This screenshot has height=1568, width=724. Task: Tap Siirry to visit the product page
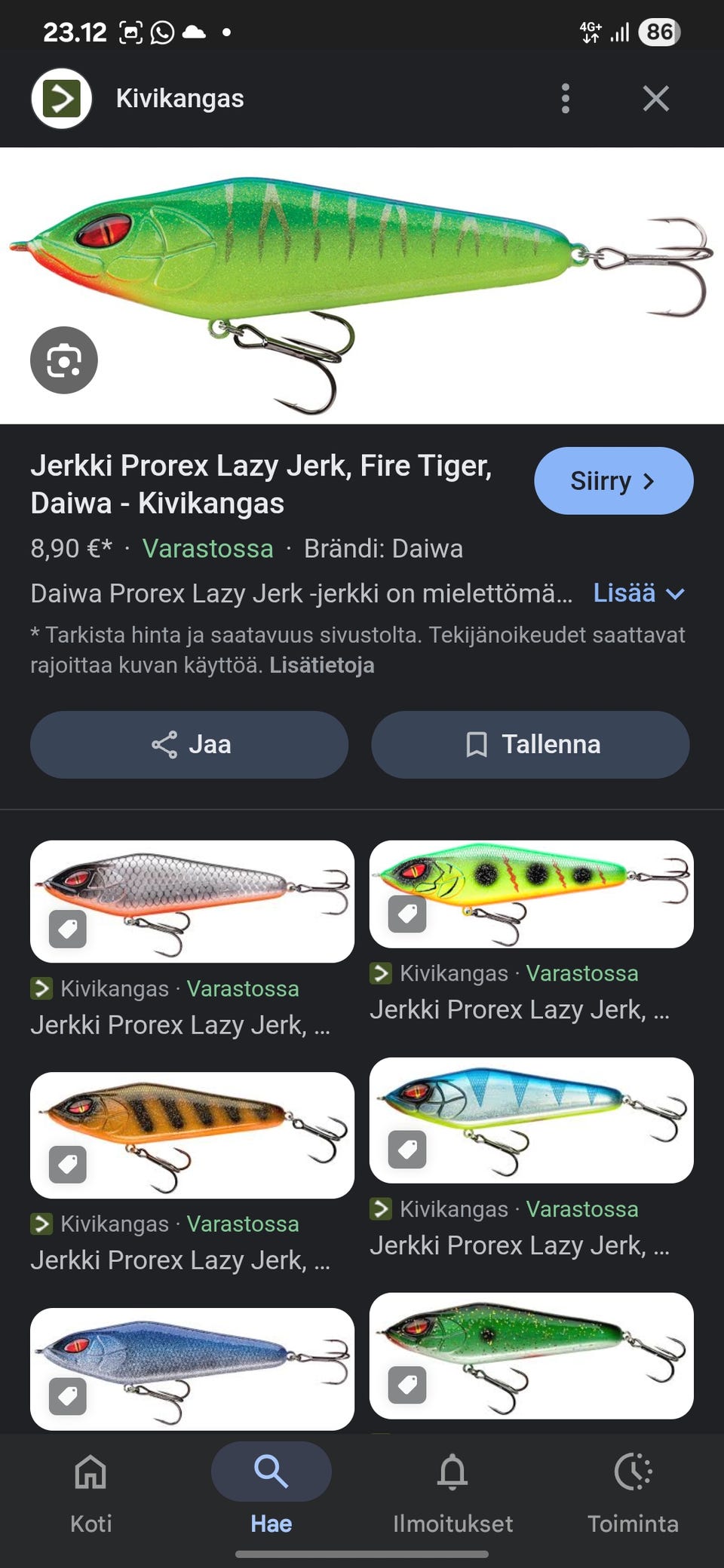point(613,481)
